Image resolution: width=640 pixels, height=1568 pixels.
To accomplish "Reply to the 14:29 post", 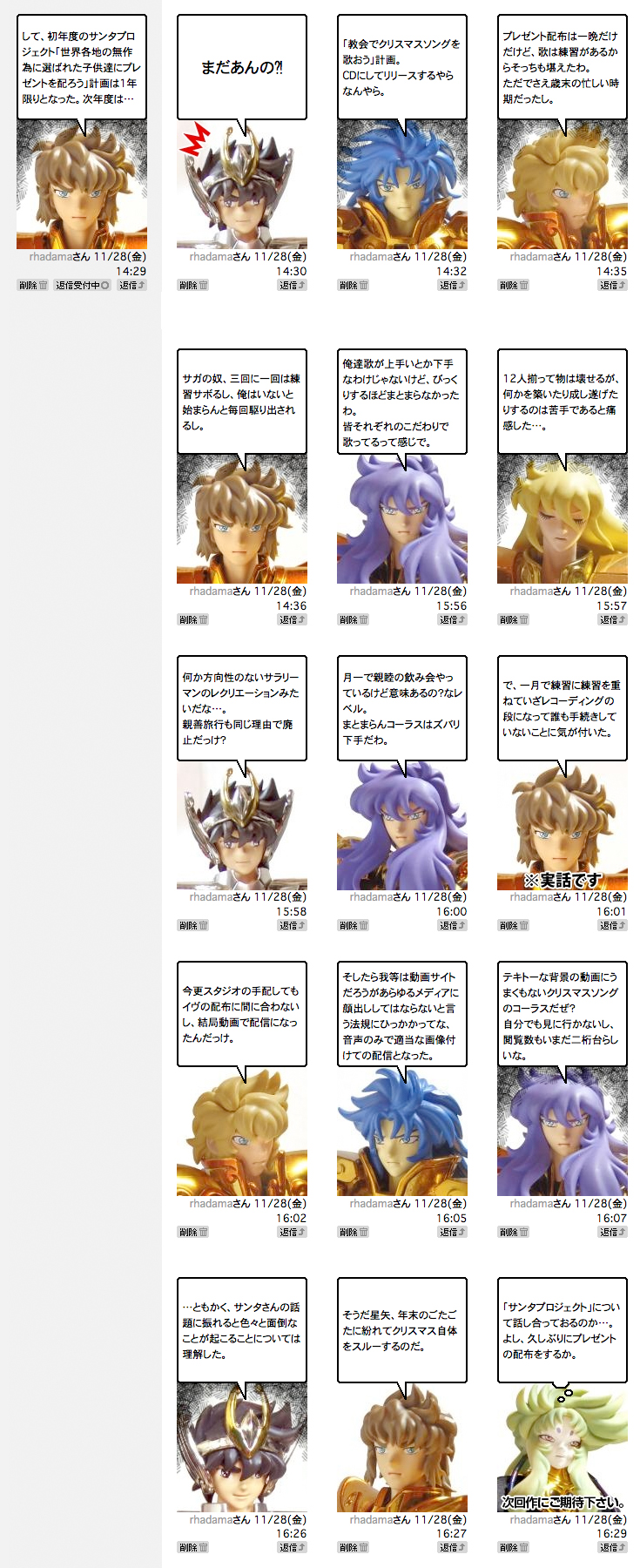I will [132, 285].
